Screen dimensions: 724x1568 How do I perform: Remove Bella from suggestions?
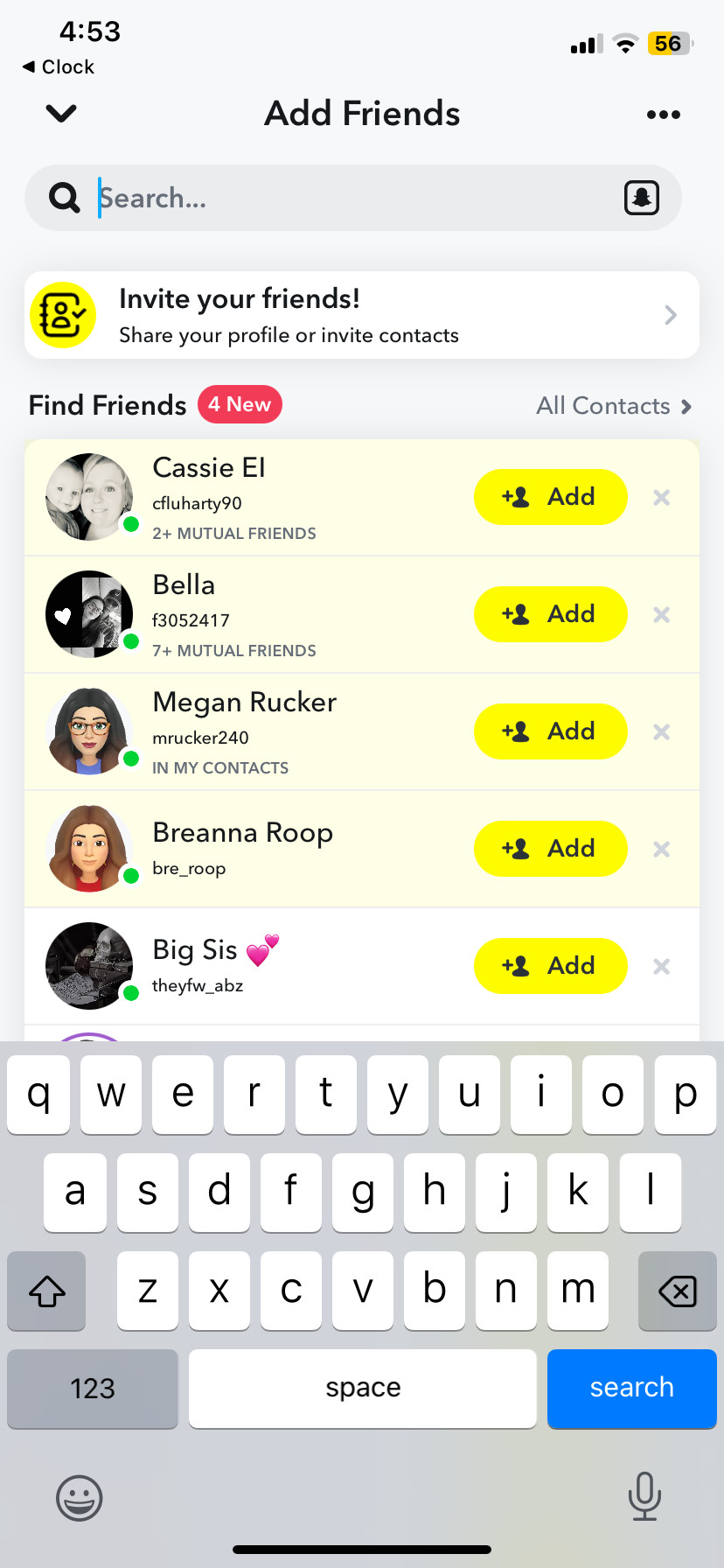[x=662, y=615]
